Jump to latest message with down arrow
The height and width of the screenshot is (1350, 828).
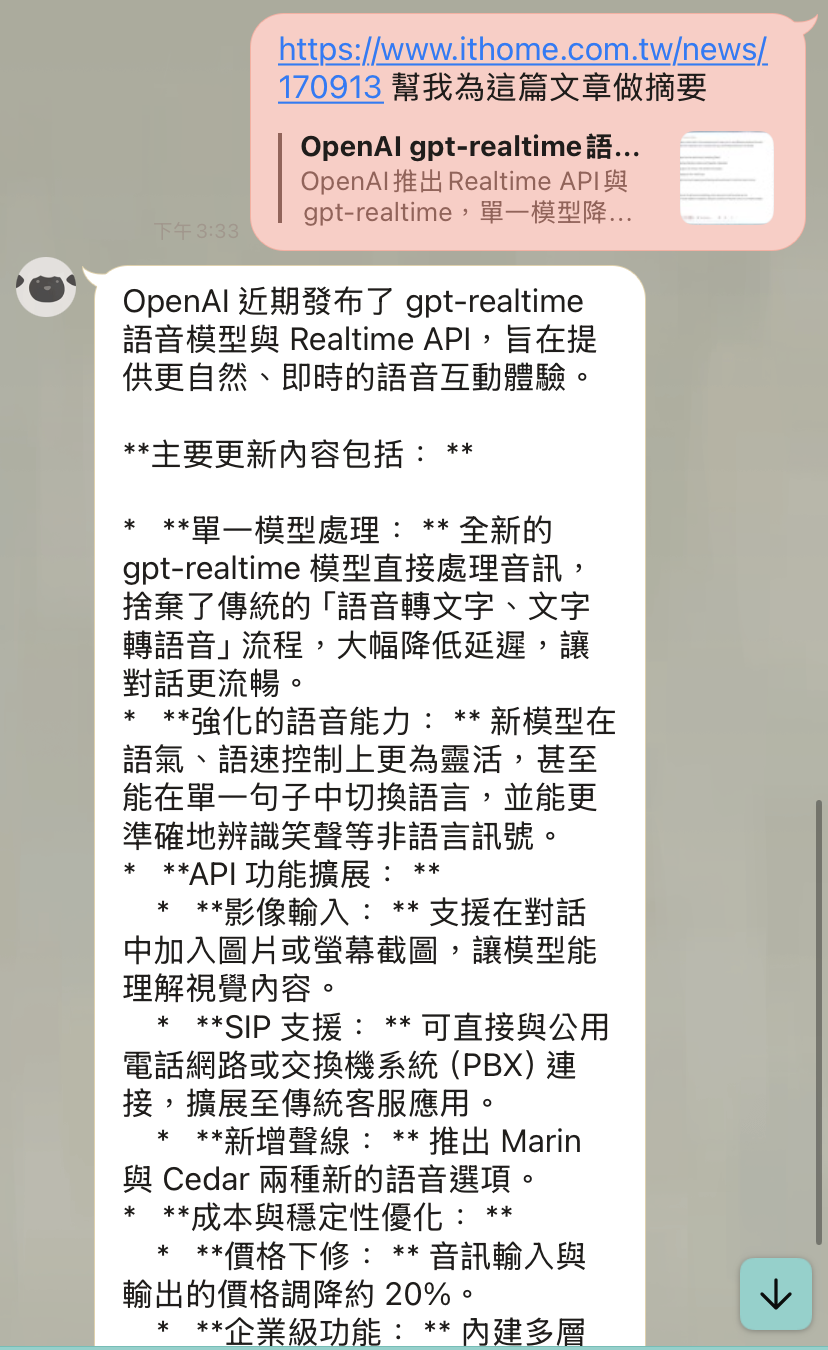[775, 1294]
